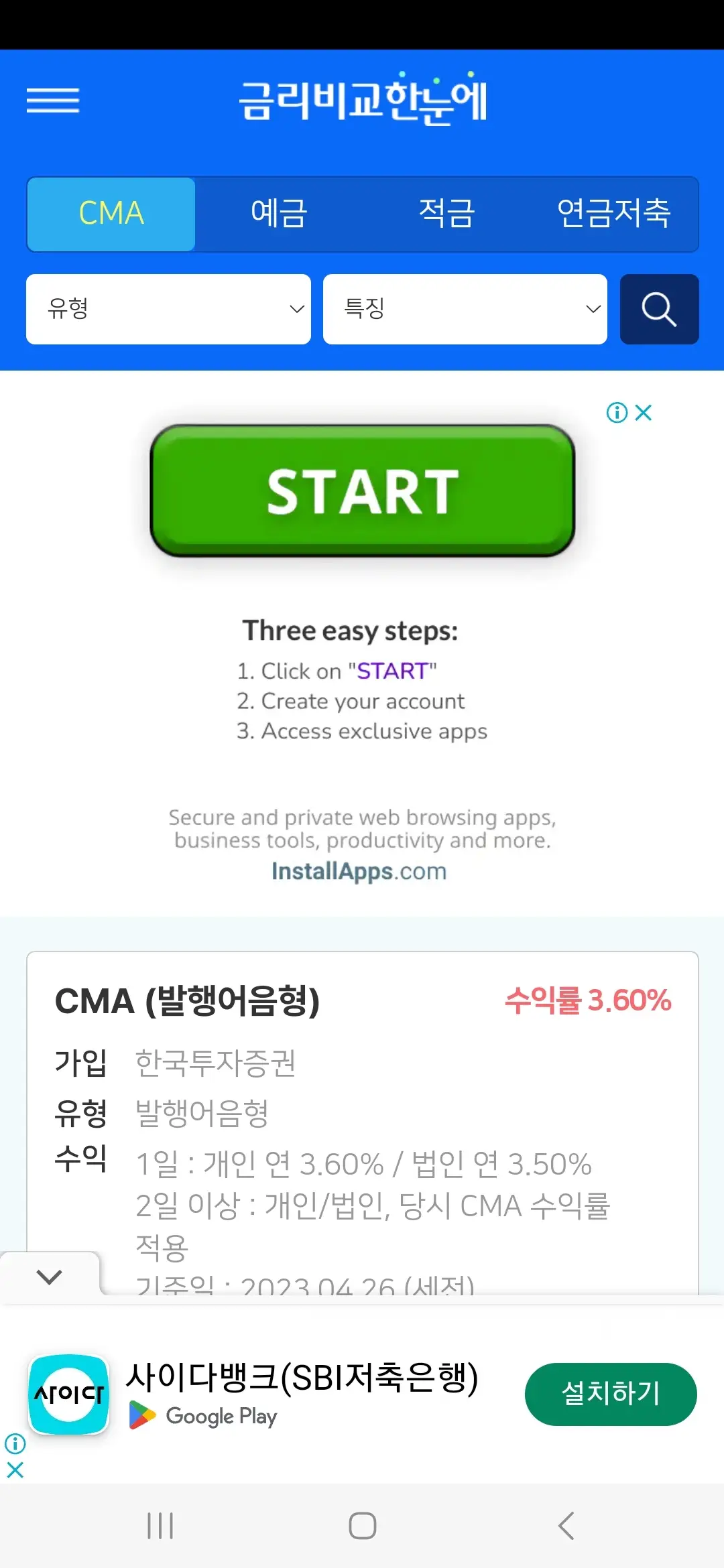Open the 특징 dropdown
This screenshot has width=724, height=1568.
(465, 309)
